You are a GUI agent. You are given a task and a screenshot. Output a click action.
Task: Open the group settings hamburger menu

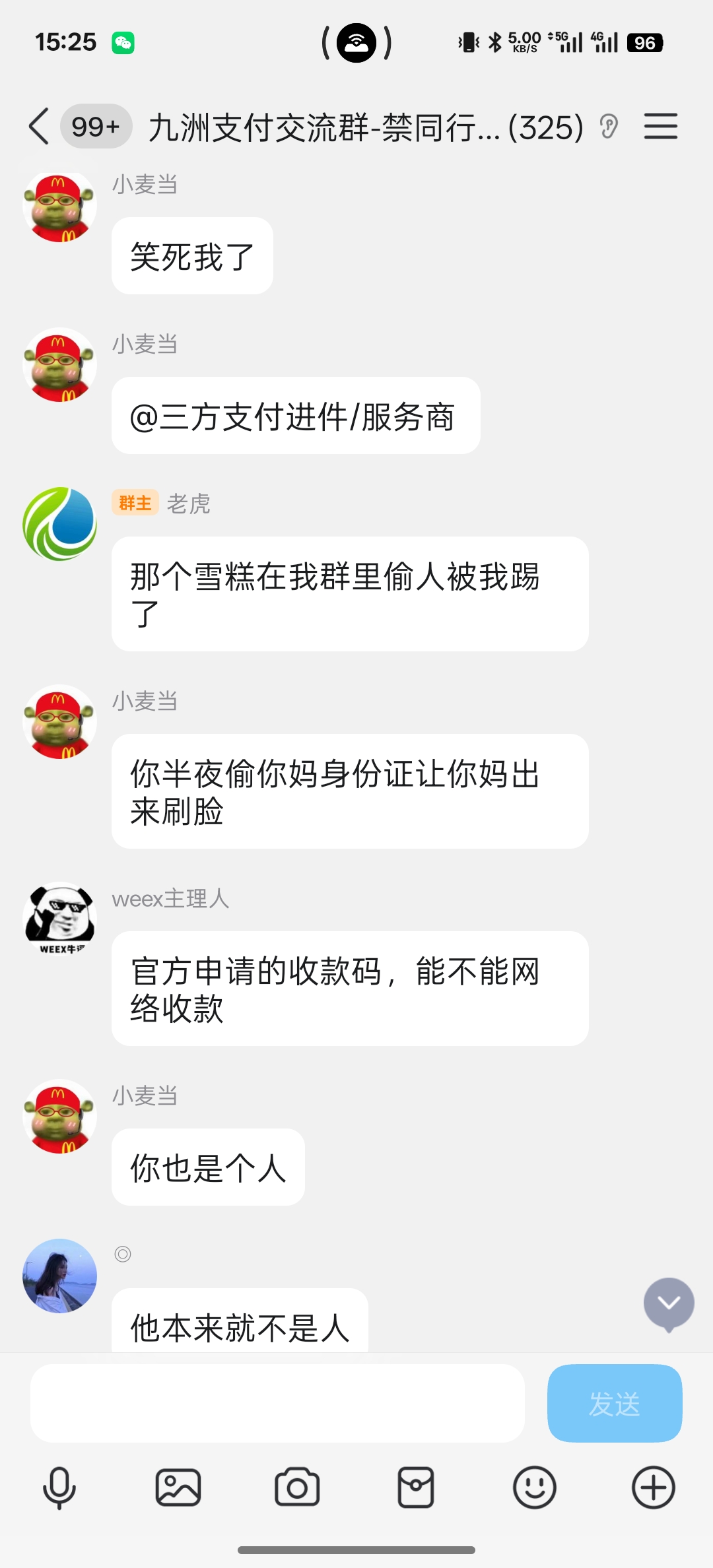pos(660,126)
